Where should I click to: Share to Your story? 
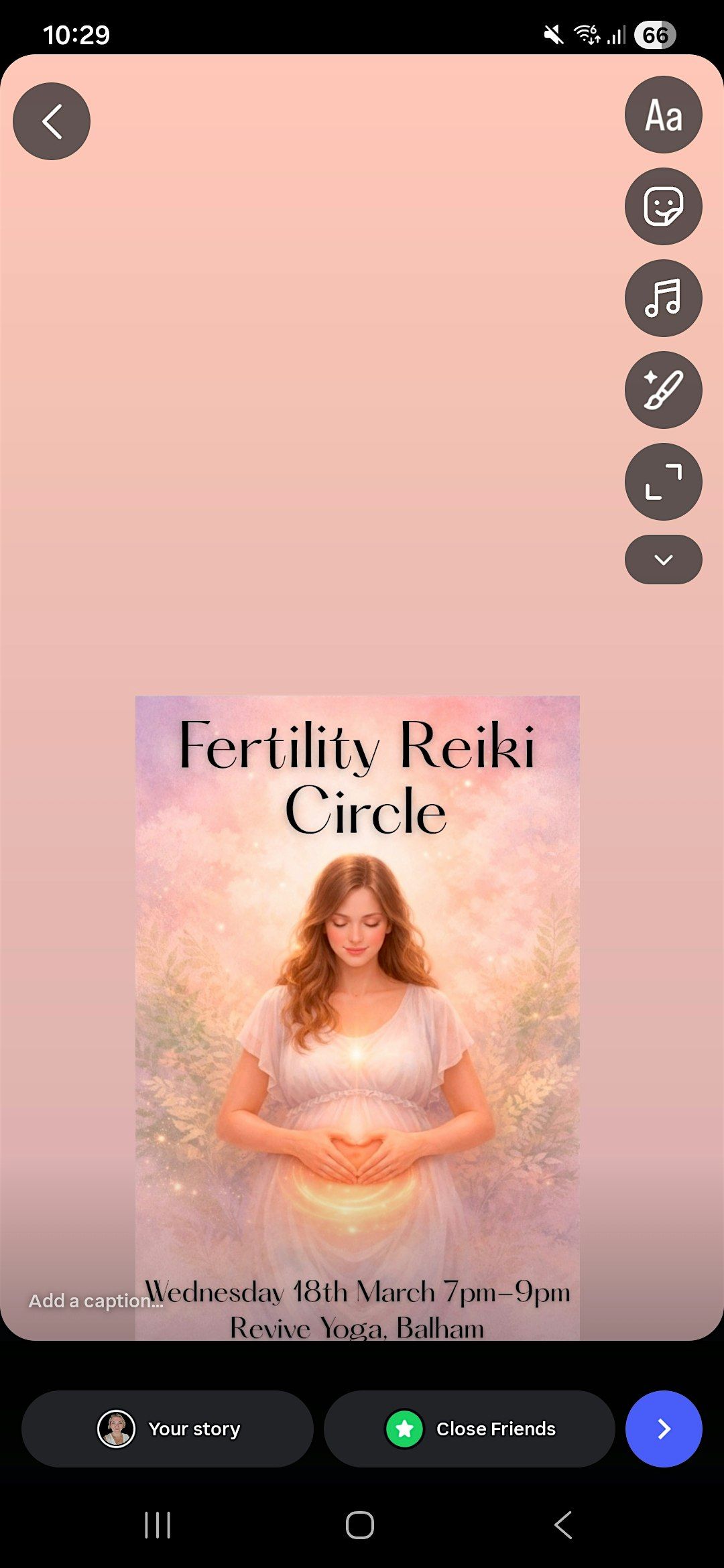tap(168, 1429)
